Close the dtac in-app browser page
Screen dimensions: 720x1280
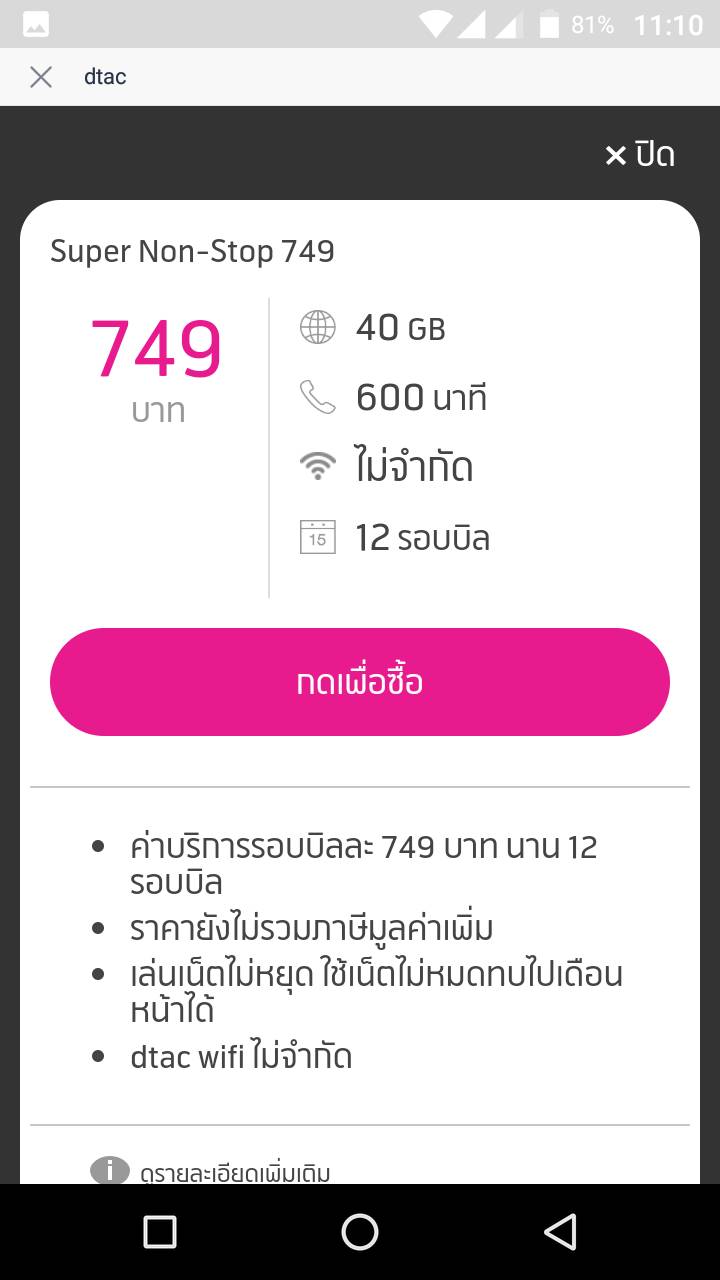41,77
